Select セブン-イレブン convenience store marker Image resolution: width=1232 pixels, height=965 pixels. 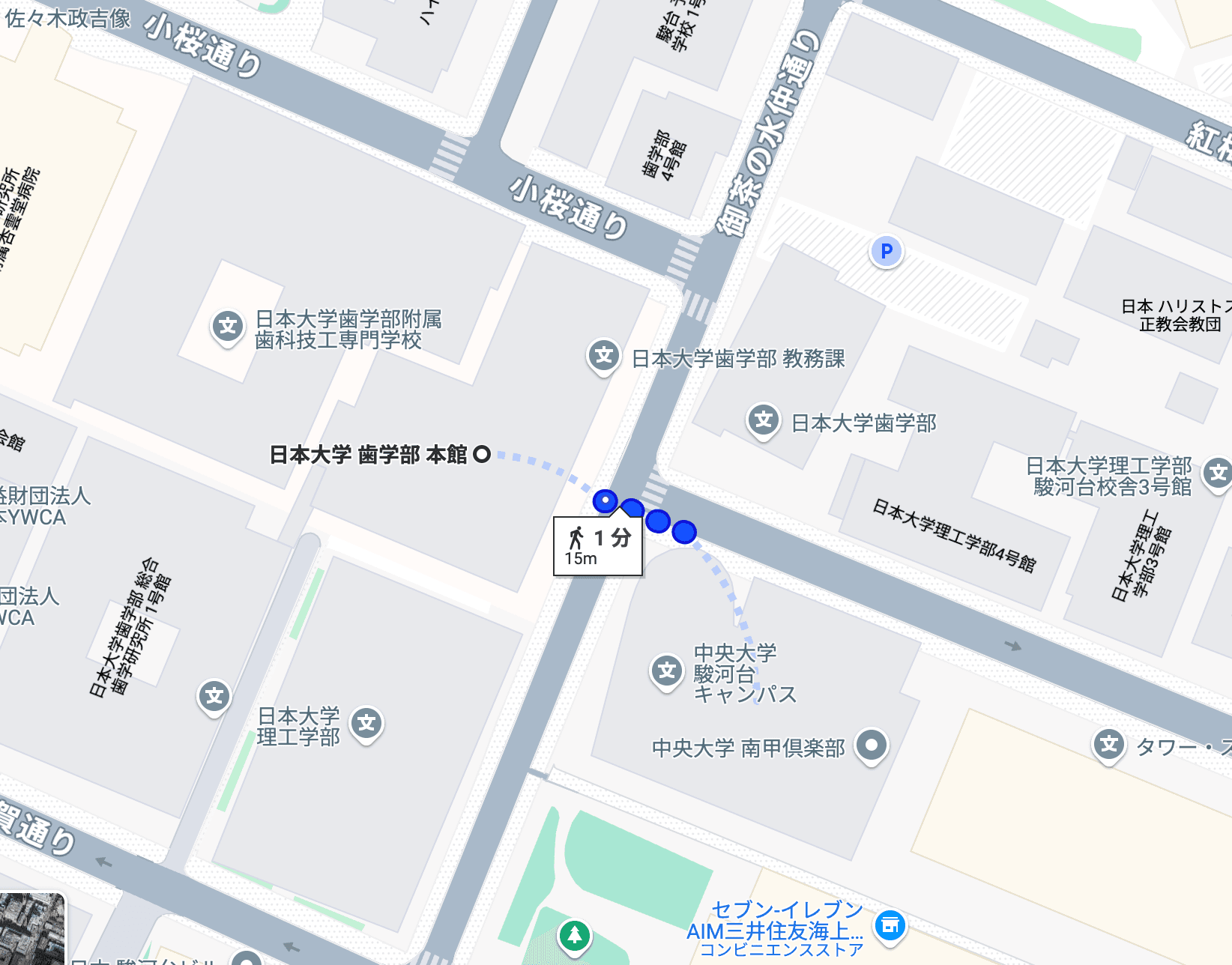click(x=890, y=925)
